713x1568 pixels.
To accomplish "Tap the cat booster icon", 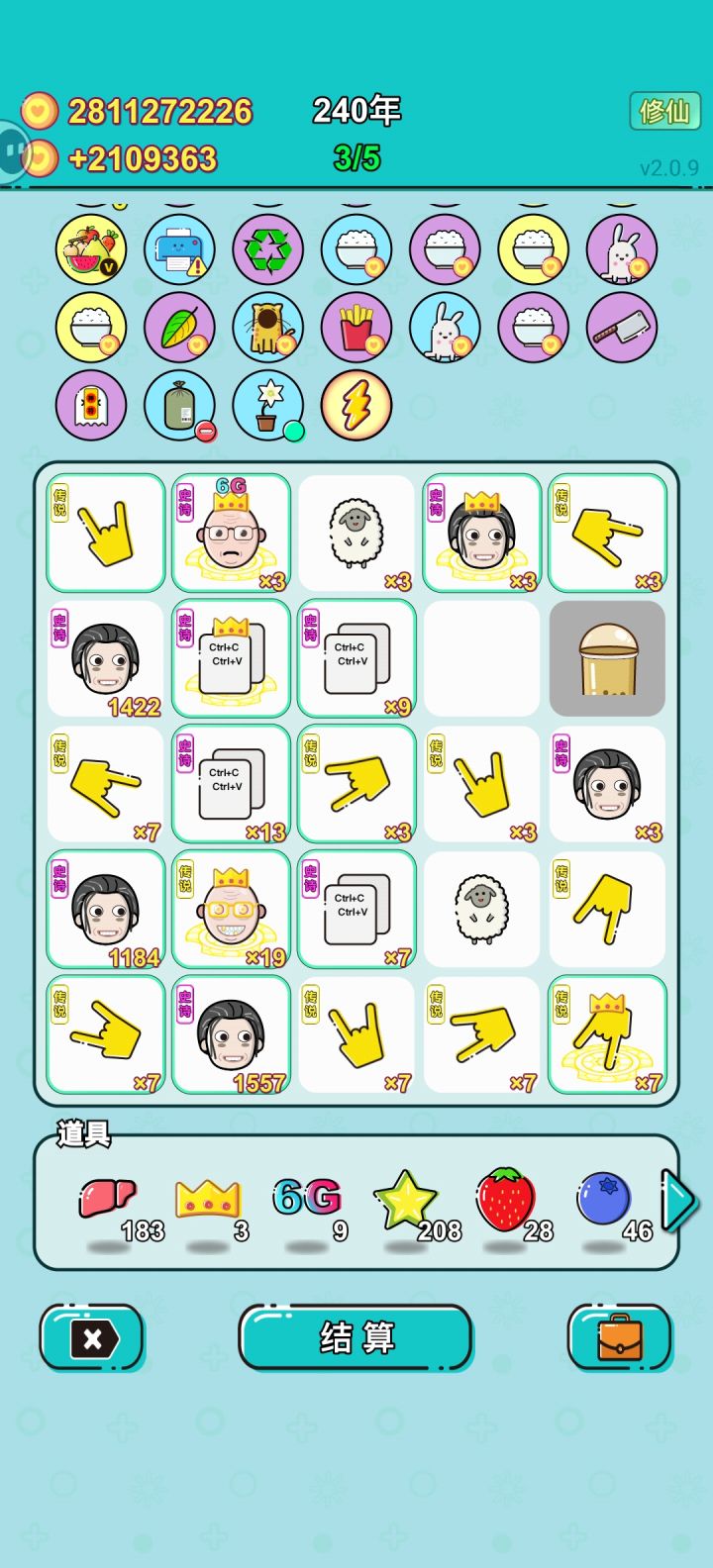I will (x=266, y=327).
